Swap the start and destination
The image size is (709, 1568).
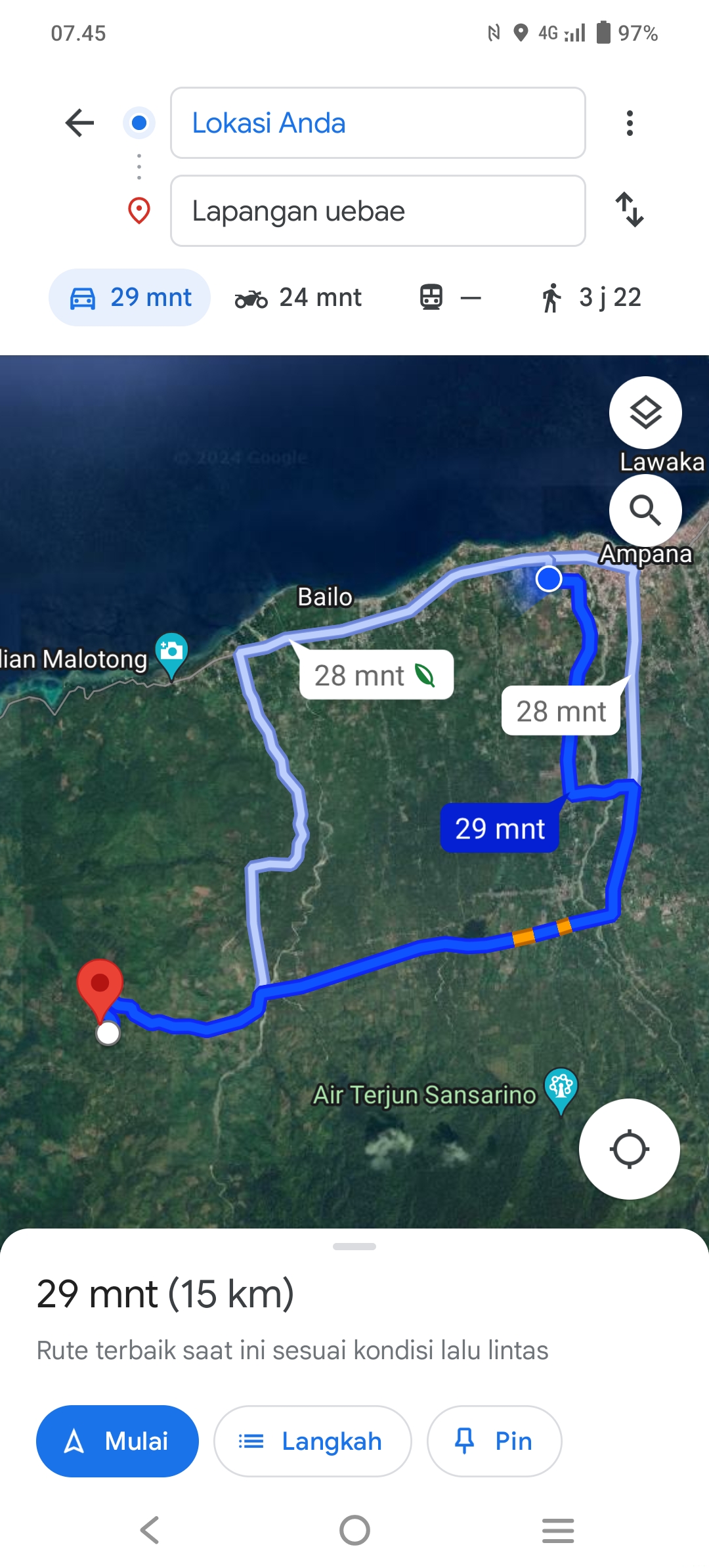coord(630,209)
